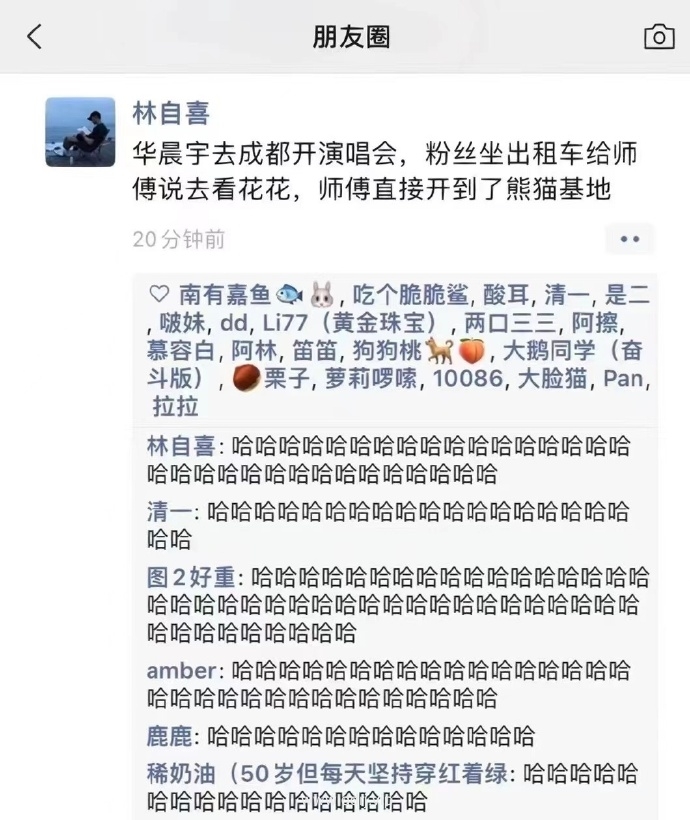This screenshot has width=690, height=820.
Task: View liker 吃个脆脆鲨's profile
Action: pyautogui.click(x=410, y=294)
